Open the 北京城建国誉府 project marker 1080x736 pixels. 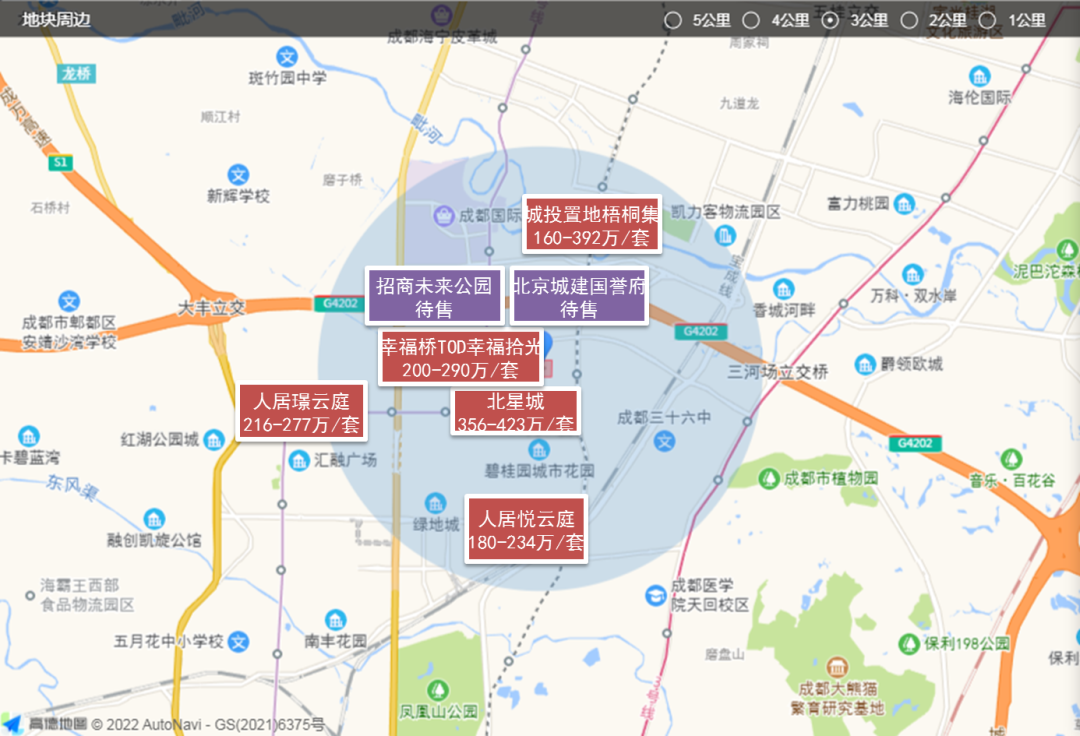tap(579, 296)
